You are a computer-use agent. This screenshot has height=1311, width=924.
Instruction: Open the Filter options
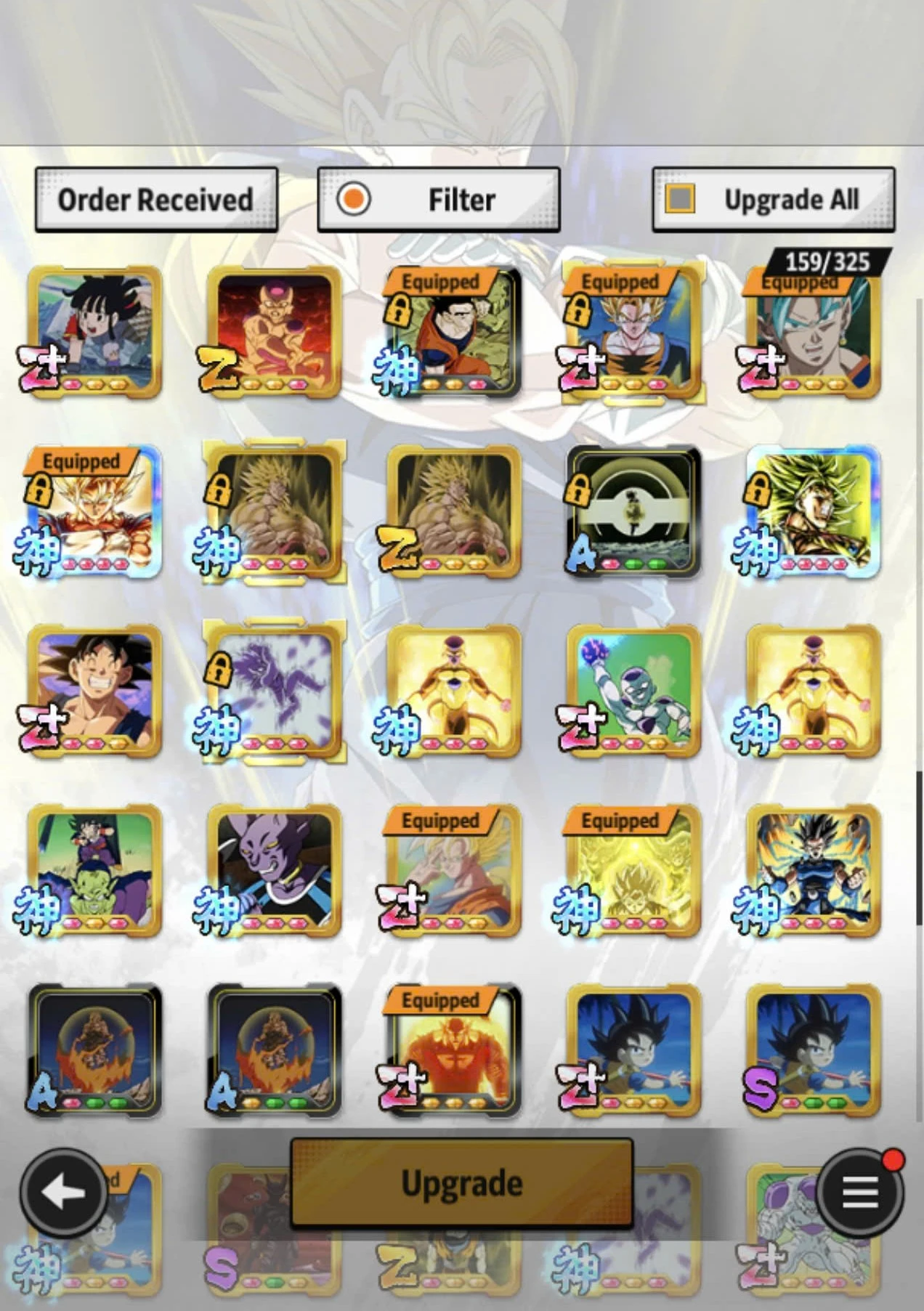coord(438,200)
